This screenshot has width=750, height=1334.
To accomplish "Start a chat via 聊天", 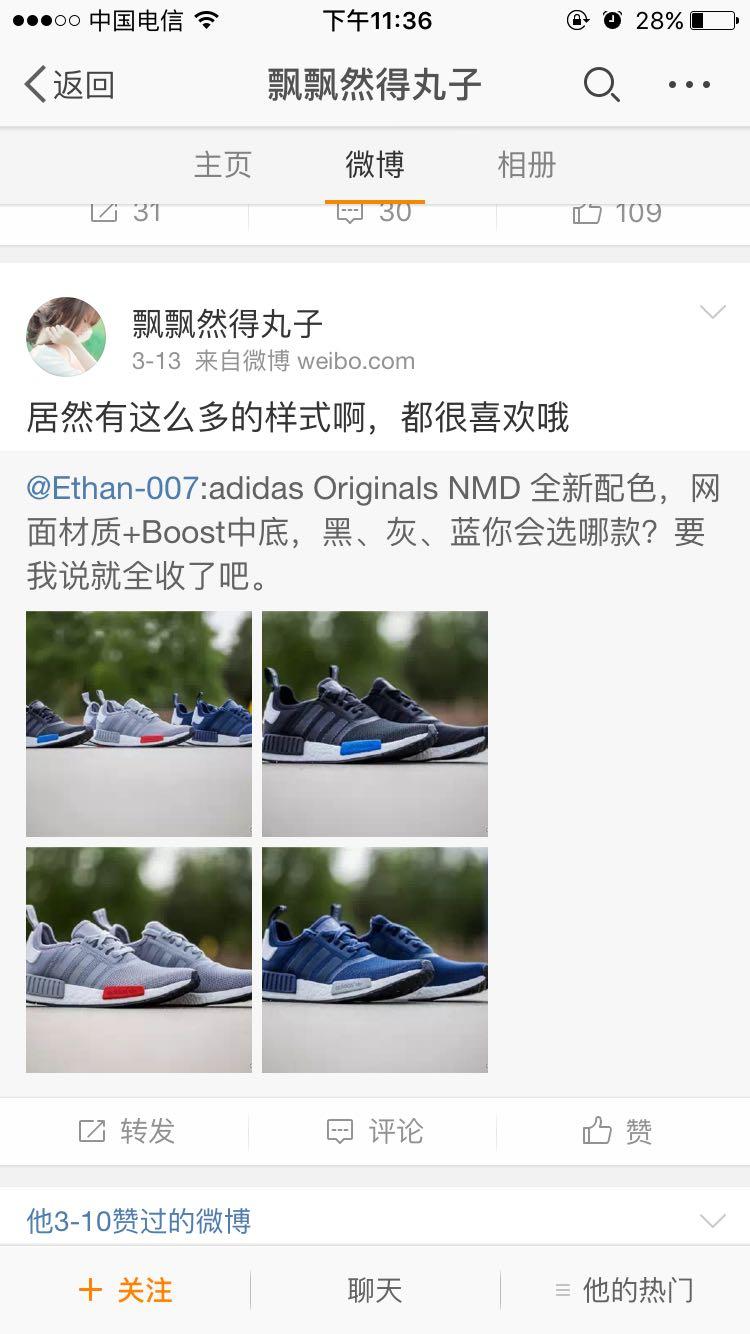I will (x=375, y=1290).
